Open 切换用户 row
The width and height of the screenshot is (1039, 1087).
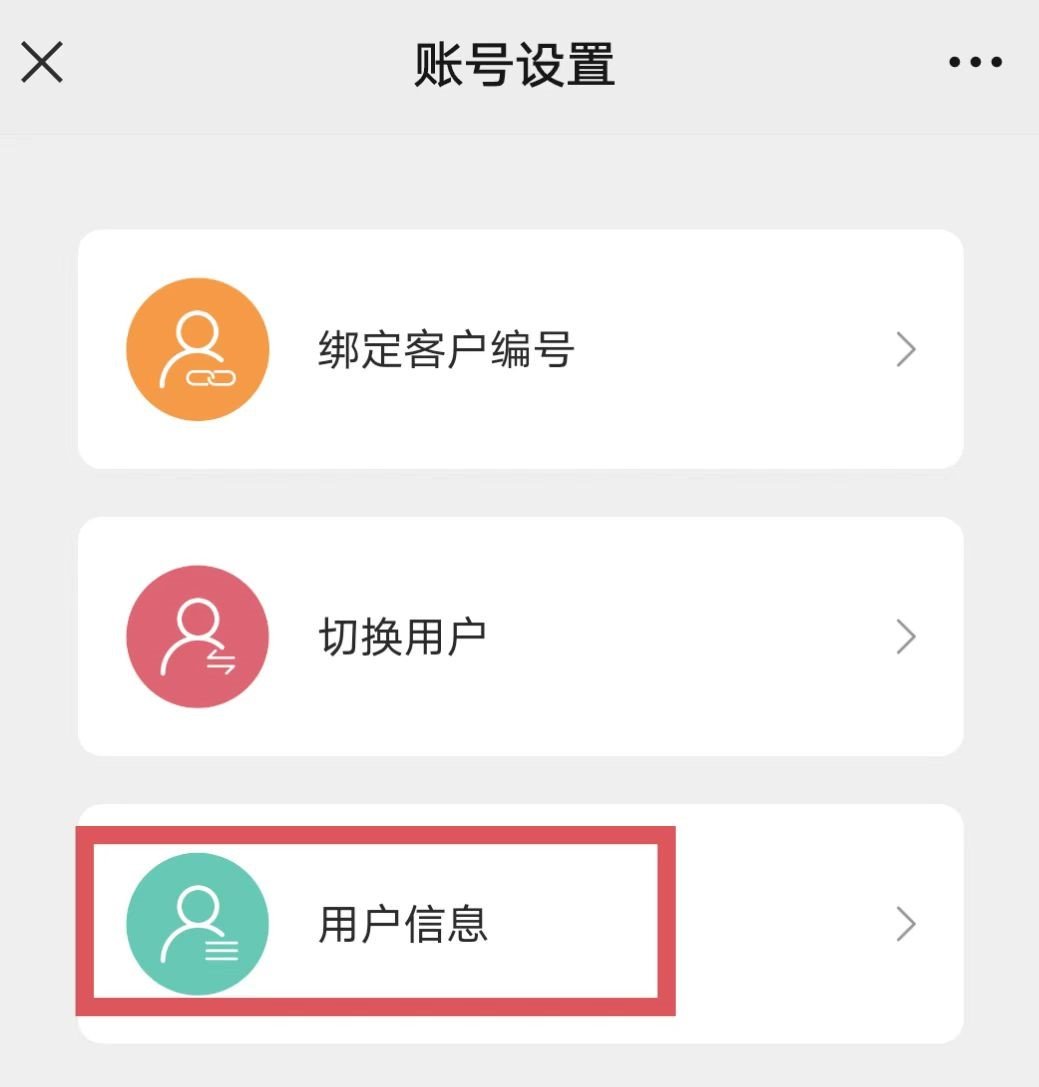(x=520, y=636)
